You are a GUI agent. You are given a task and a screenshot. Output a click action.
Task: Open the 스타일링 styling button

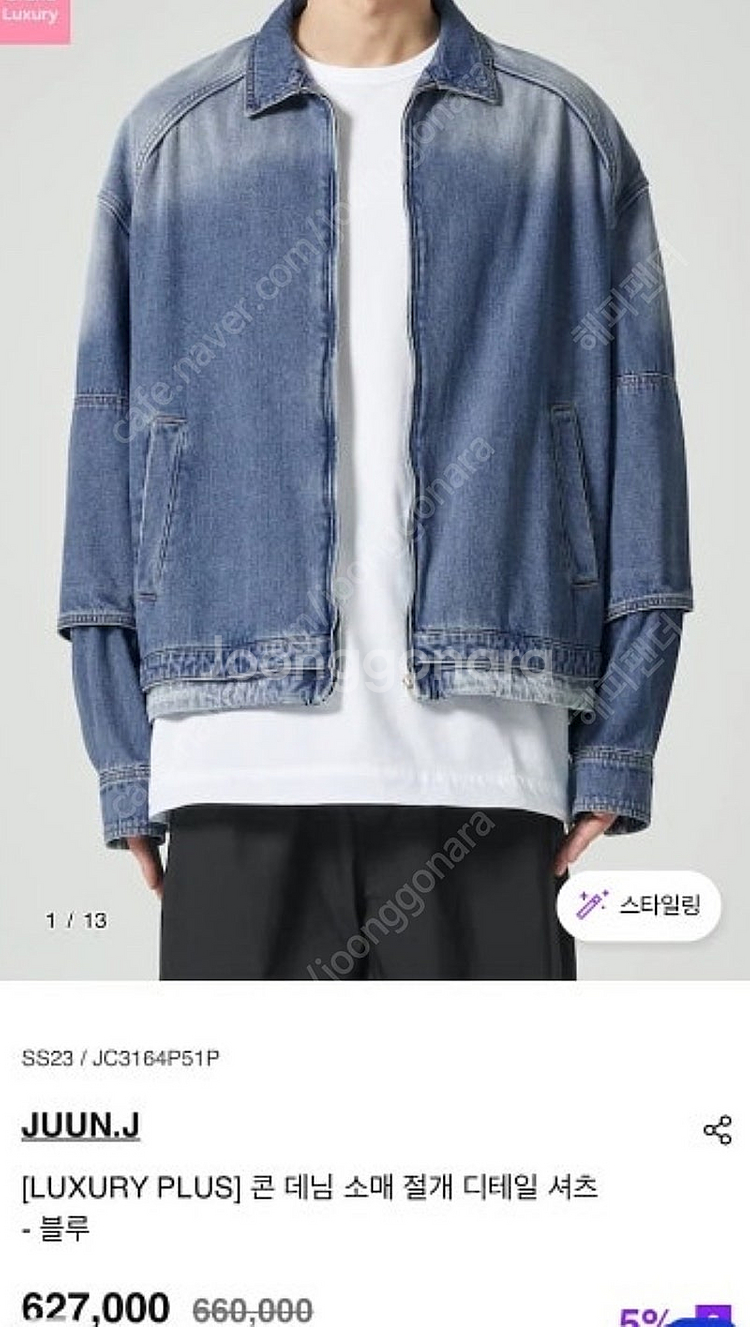(x=639, y=905)
